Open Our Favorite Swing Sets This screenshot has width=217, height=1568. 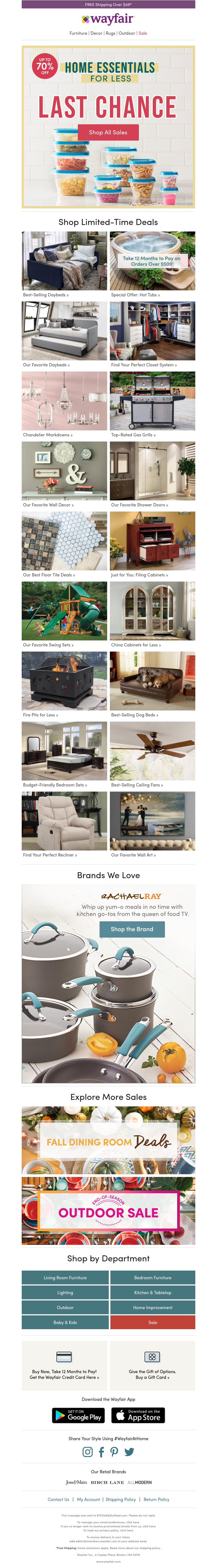pyautogui.click(x=65, y=611)
